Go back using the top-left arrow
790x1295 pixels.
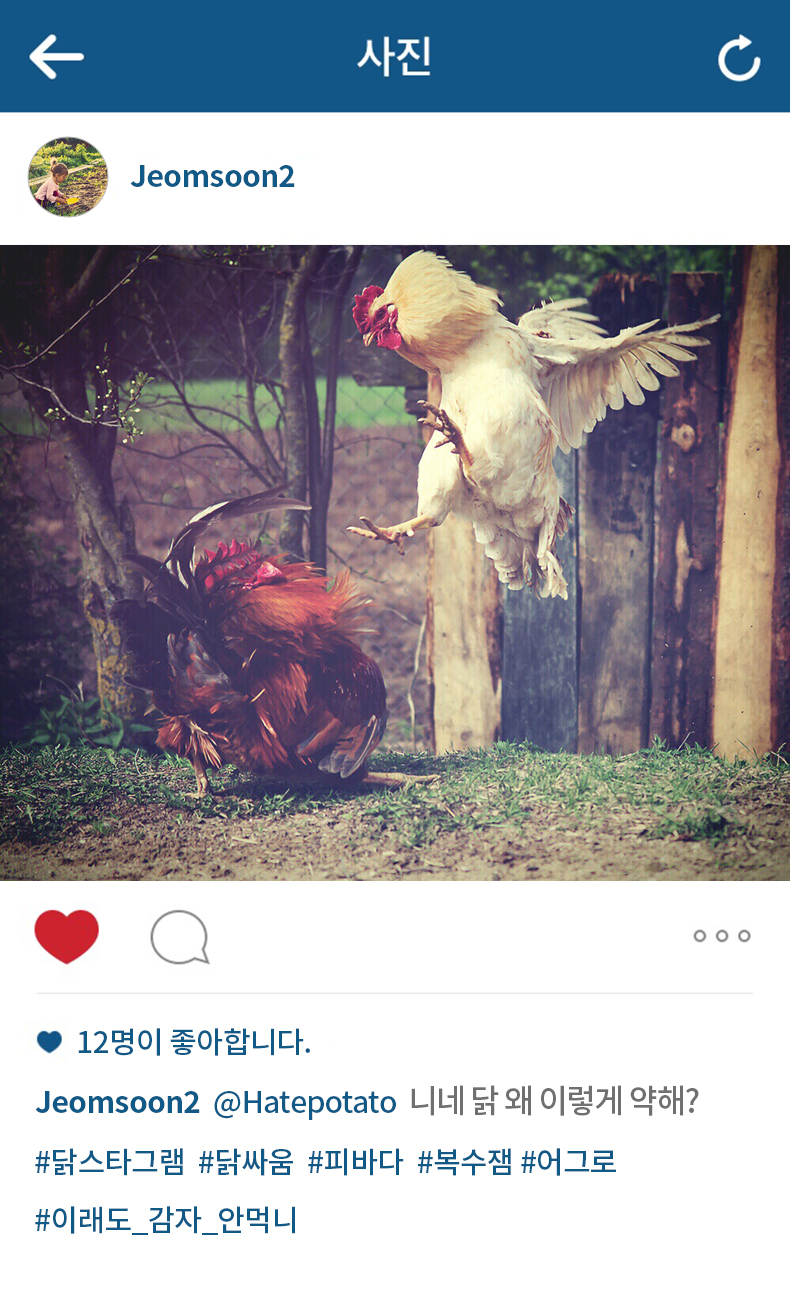(56, 57)
